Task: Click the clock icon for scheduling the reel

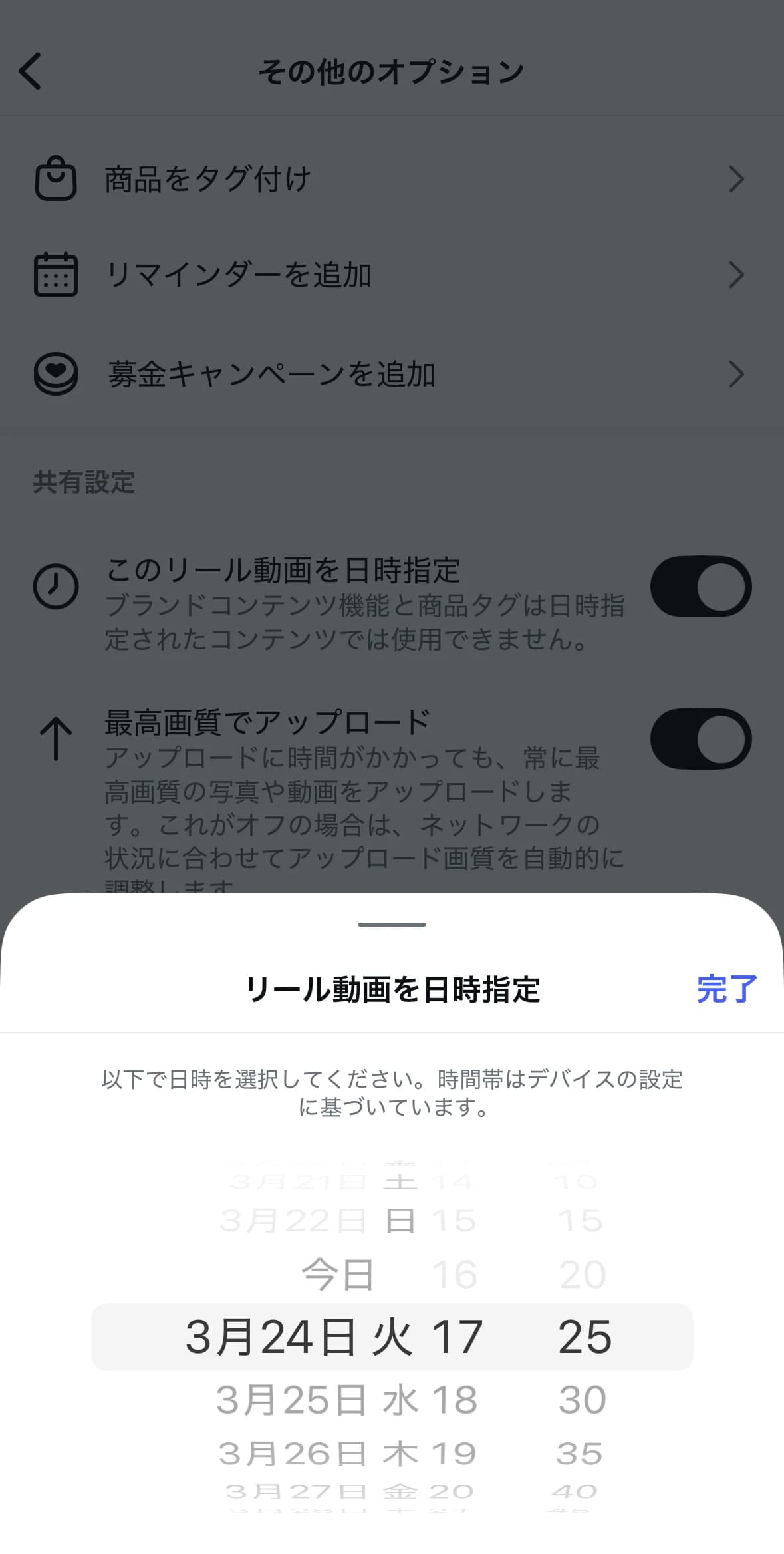Action: (56, 585)
